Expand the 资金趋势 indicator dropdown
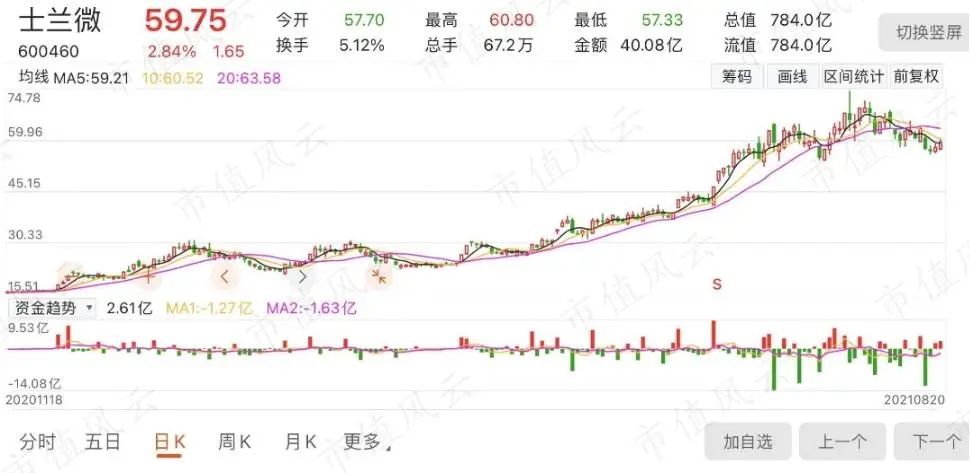 52,307
